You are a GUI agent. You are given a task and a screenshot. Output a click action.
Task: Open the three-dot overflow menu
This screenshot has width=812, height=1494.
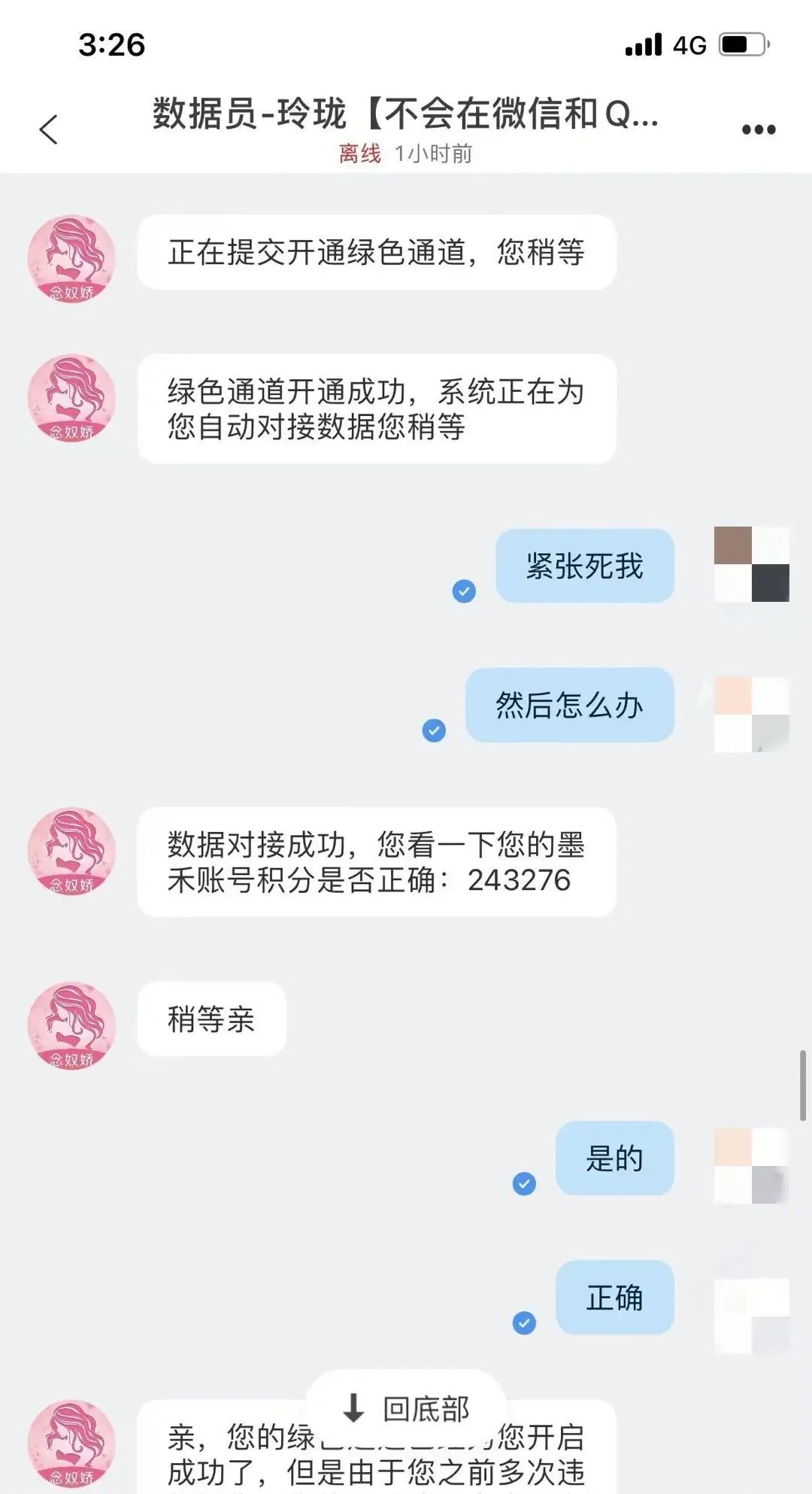point(758,129)
